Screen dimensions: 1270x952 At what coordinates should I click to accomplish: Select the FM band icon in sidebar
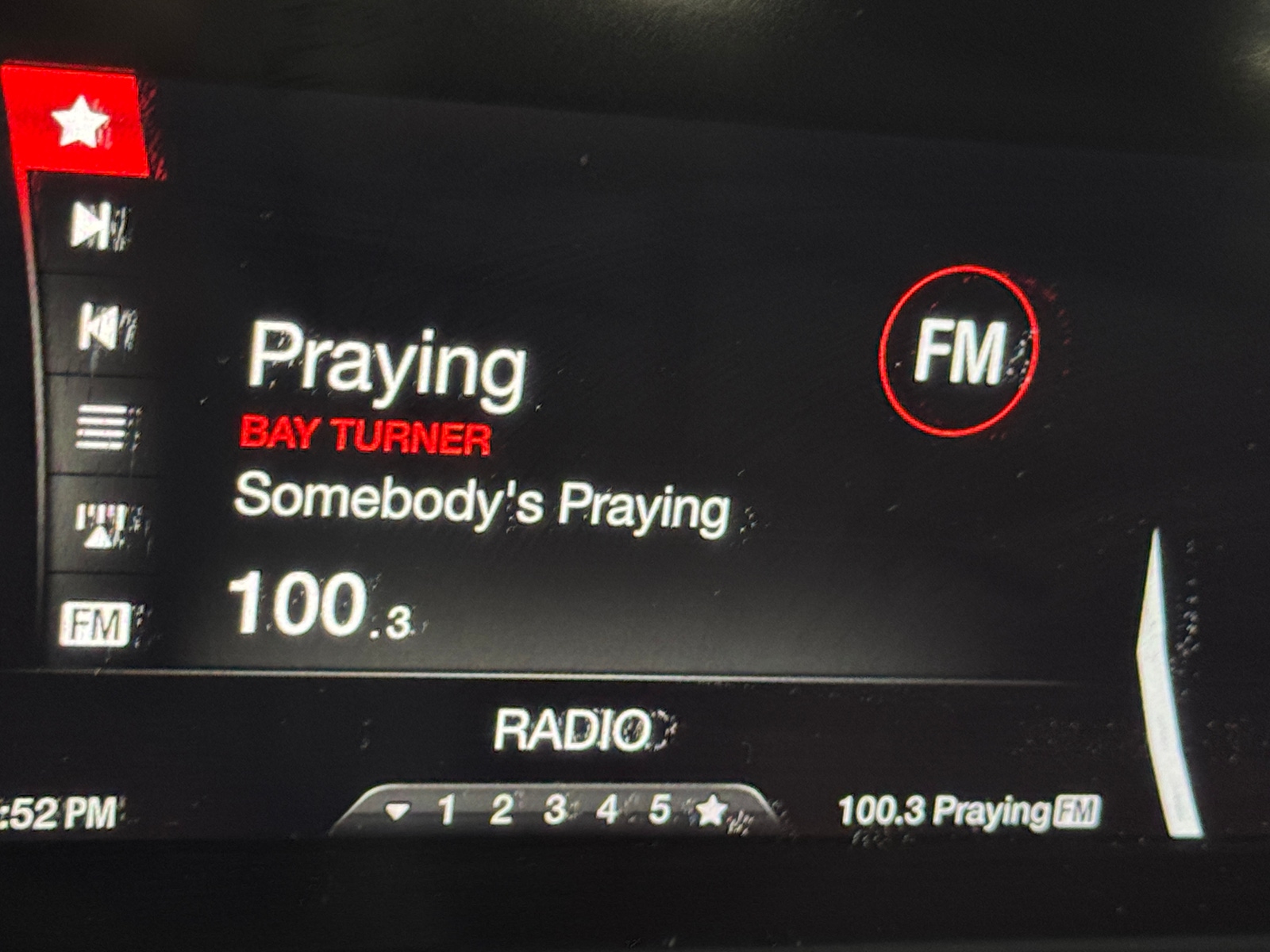(x=95, y=624)
